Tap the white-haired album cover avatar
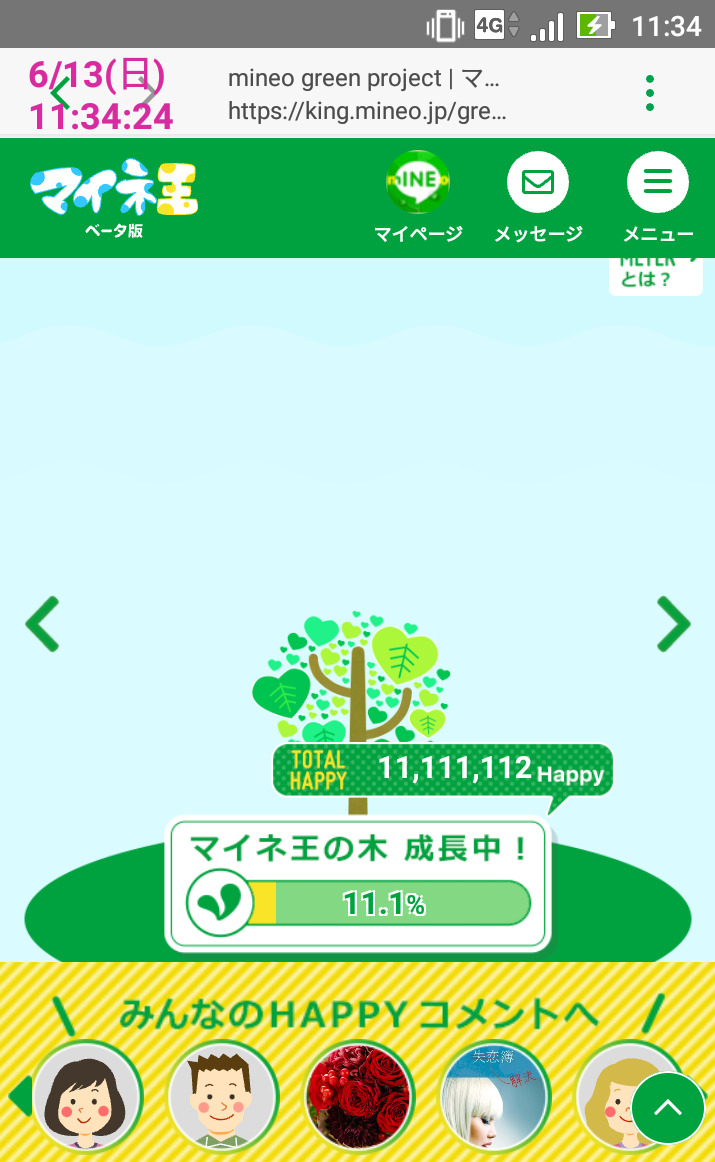The height and width of the screenshot is (1162, 715). tap(494, 1096)
